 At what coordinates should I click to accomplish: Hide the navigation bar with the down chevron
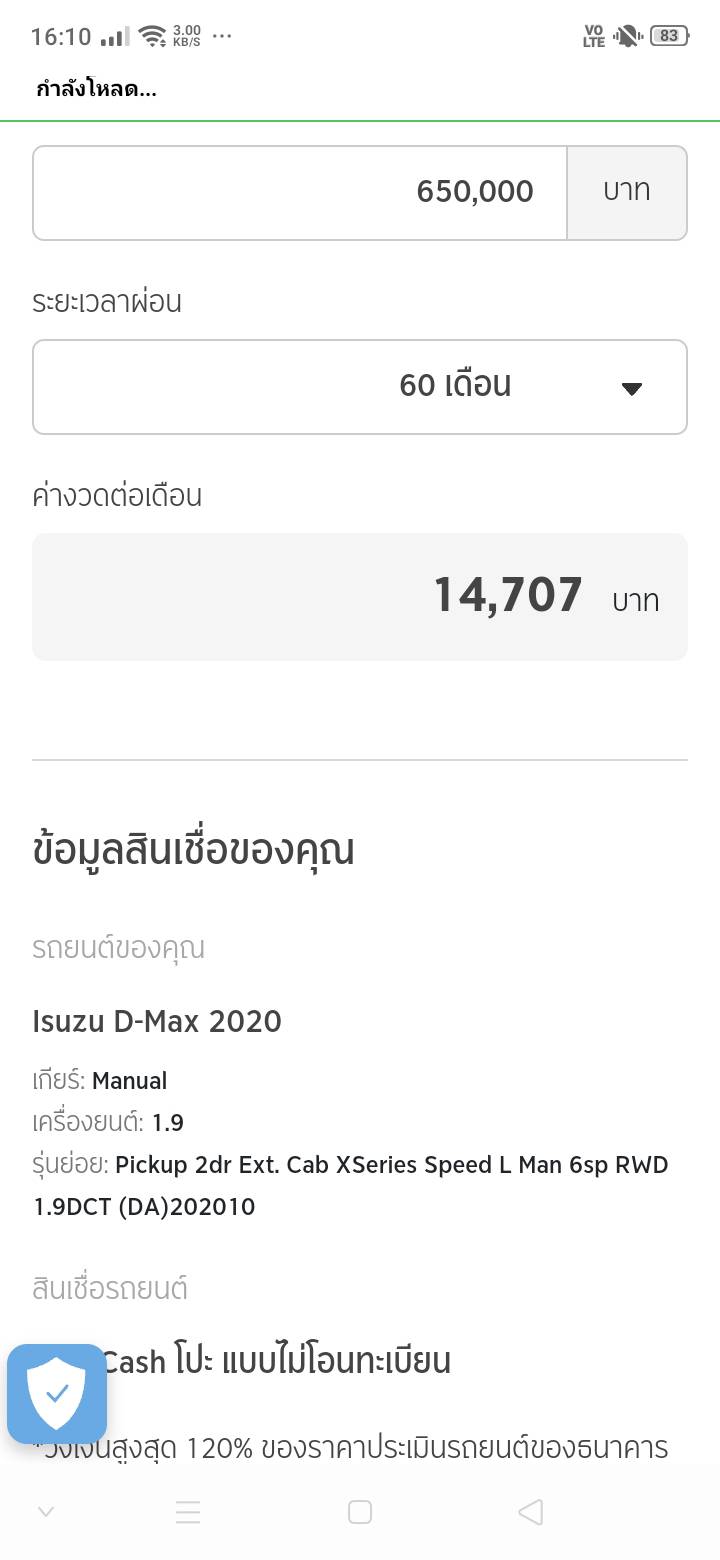[45, 1512]
